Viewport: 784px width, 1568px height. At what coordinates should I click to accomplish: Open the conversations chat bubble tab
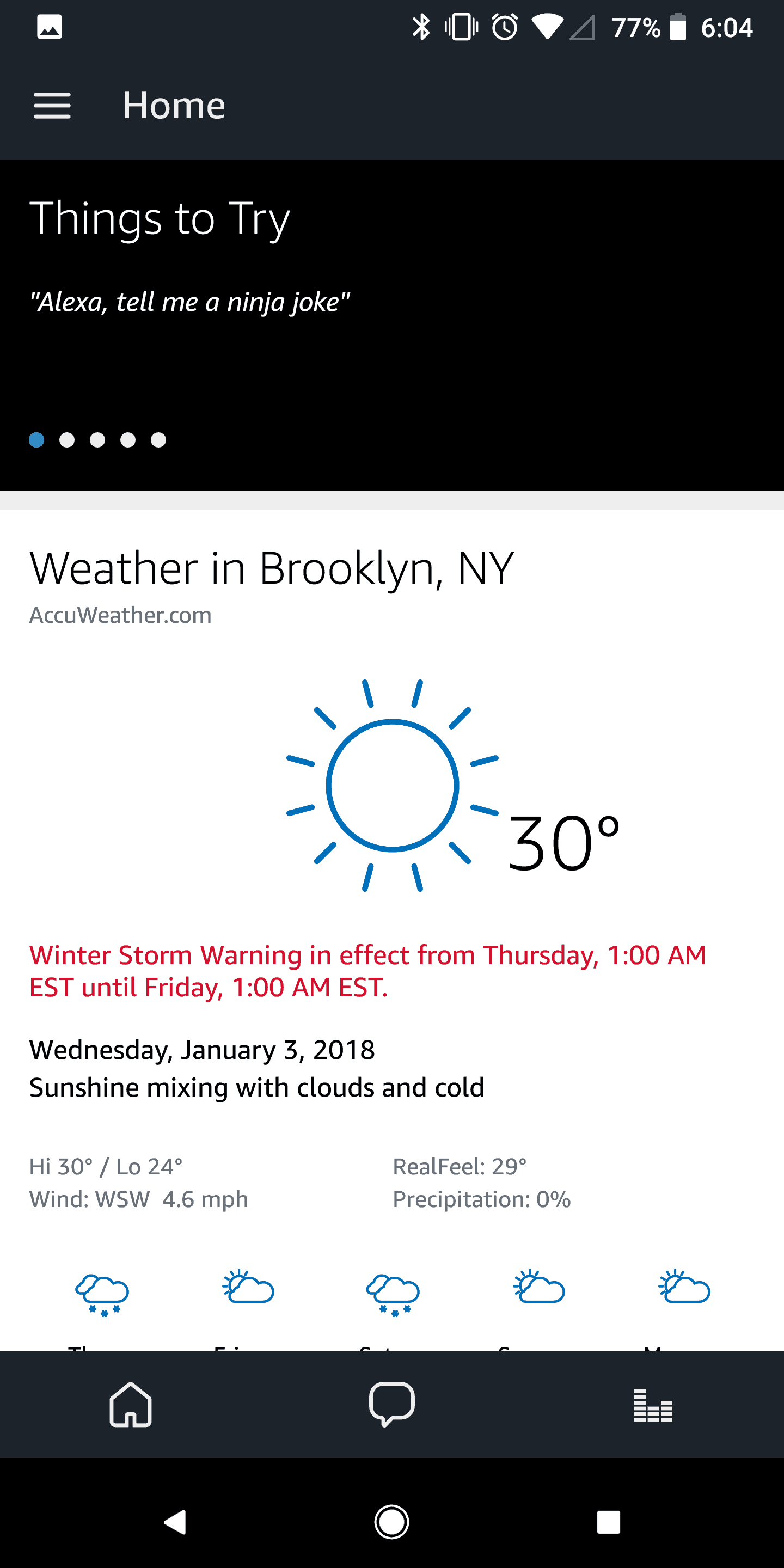tap(392, 1404)
